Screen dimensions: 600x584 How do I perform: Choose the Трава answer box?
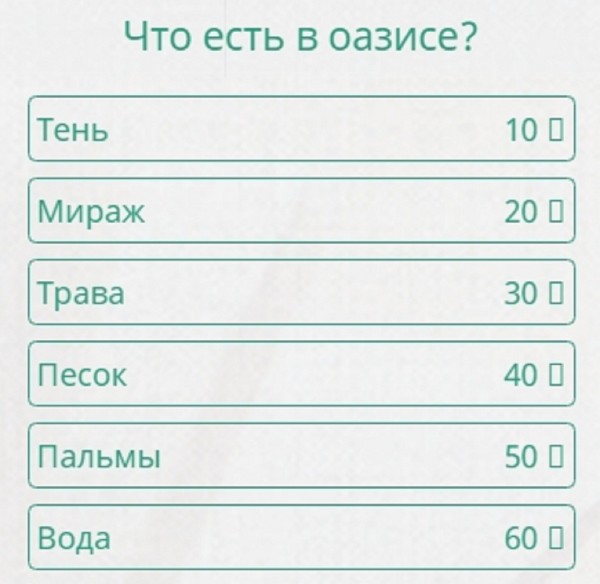(x=300, y=293)
